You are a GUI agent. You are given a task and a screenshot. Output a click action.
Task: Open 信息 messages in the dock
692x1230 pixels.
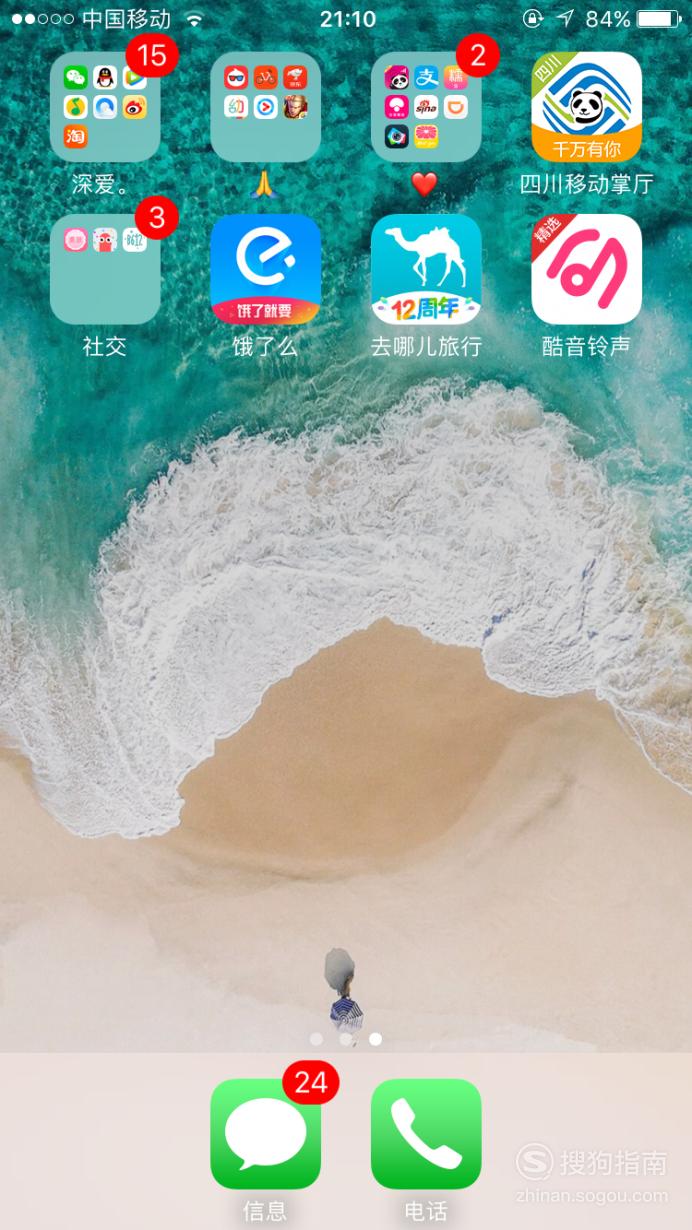265,1134
